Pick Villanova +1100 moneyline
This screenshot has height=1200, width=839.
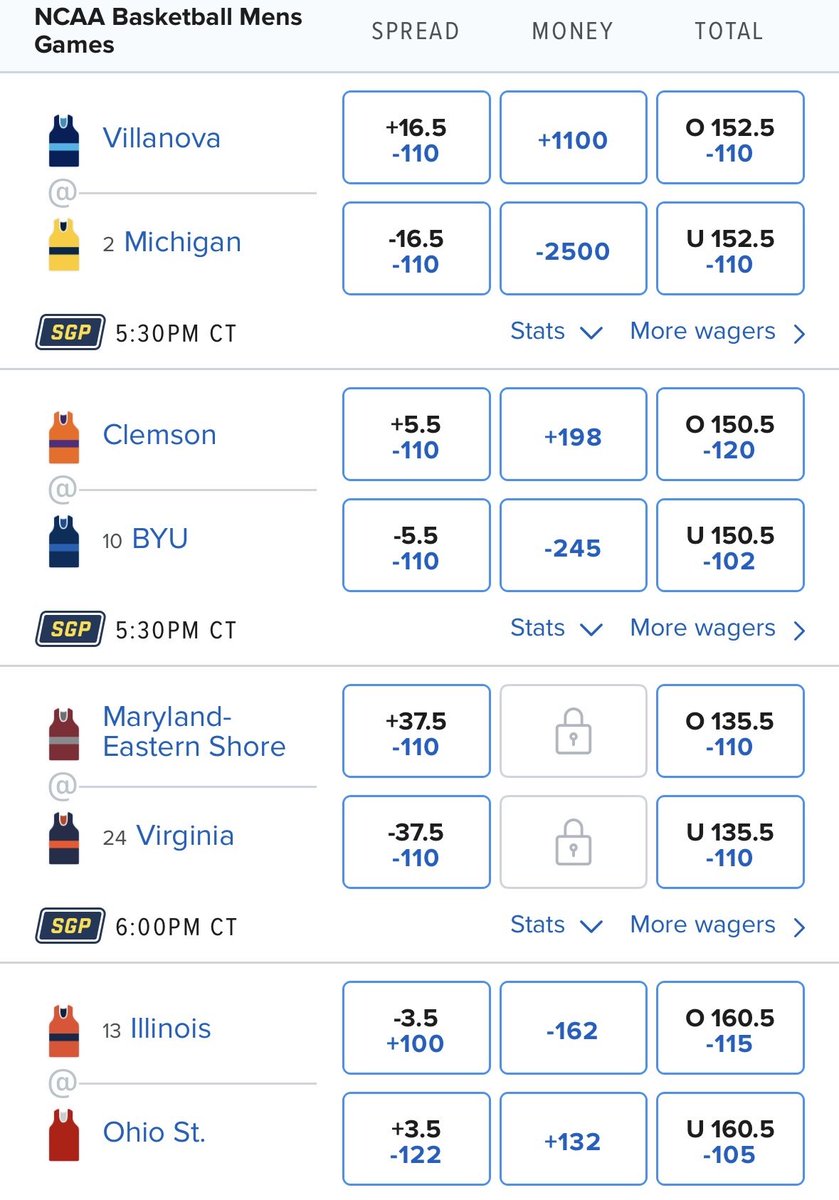(x=572, y=139)
